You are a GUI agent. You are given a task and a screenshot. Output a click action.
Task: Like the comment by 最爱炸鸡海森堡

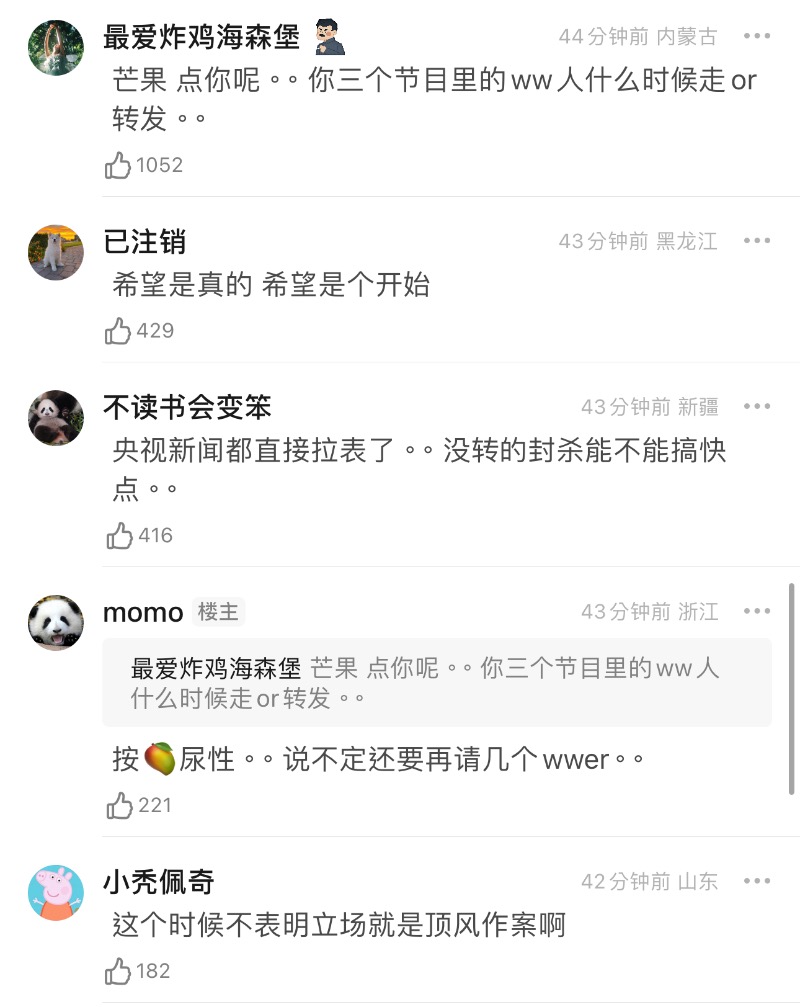coord(119,165)
